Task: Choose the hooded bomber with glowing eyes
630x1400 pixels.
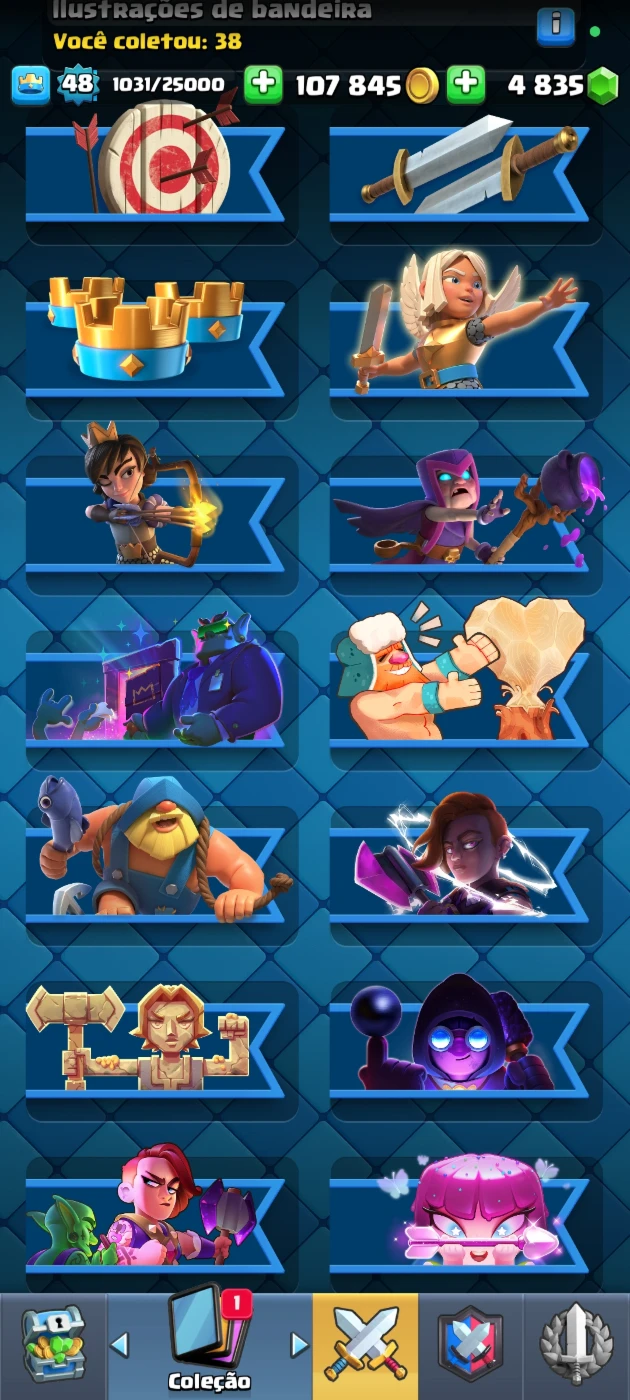Action: point(465,1040)
